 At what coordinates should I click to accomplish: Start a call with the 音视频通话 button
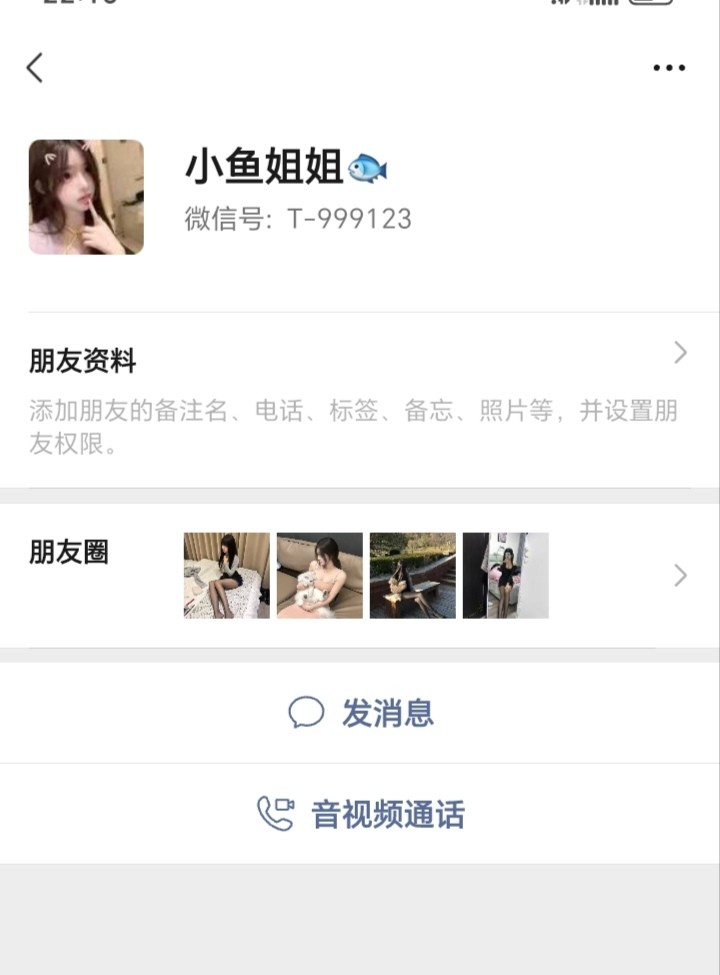point(388,815)
